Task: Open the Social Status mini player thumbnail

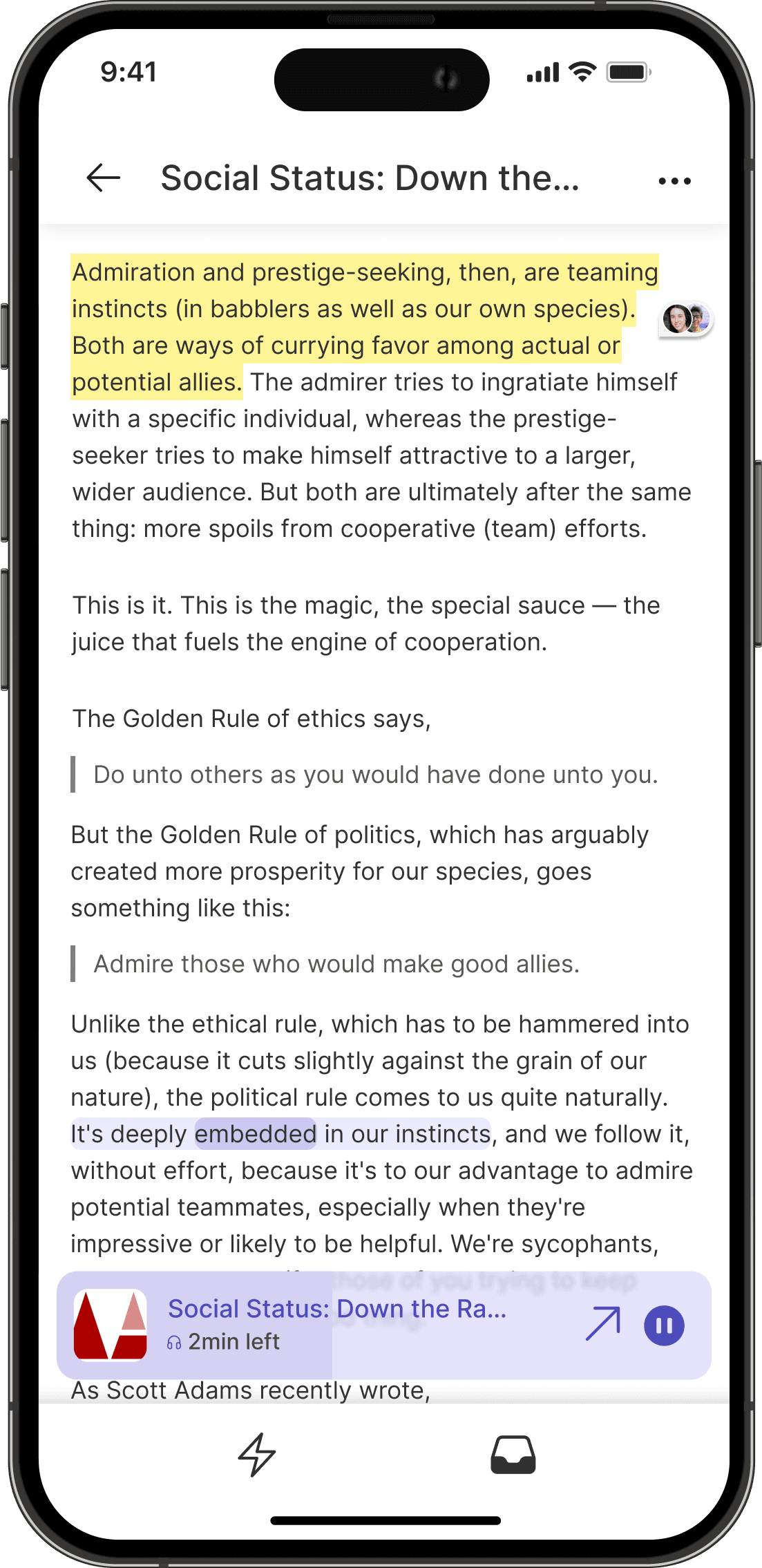Action: coord(111,1325)
